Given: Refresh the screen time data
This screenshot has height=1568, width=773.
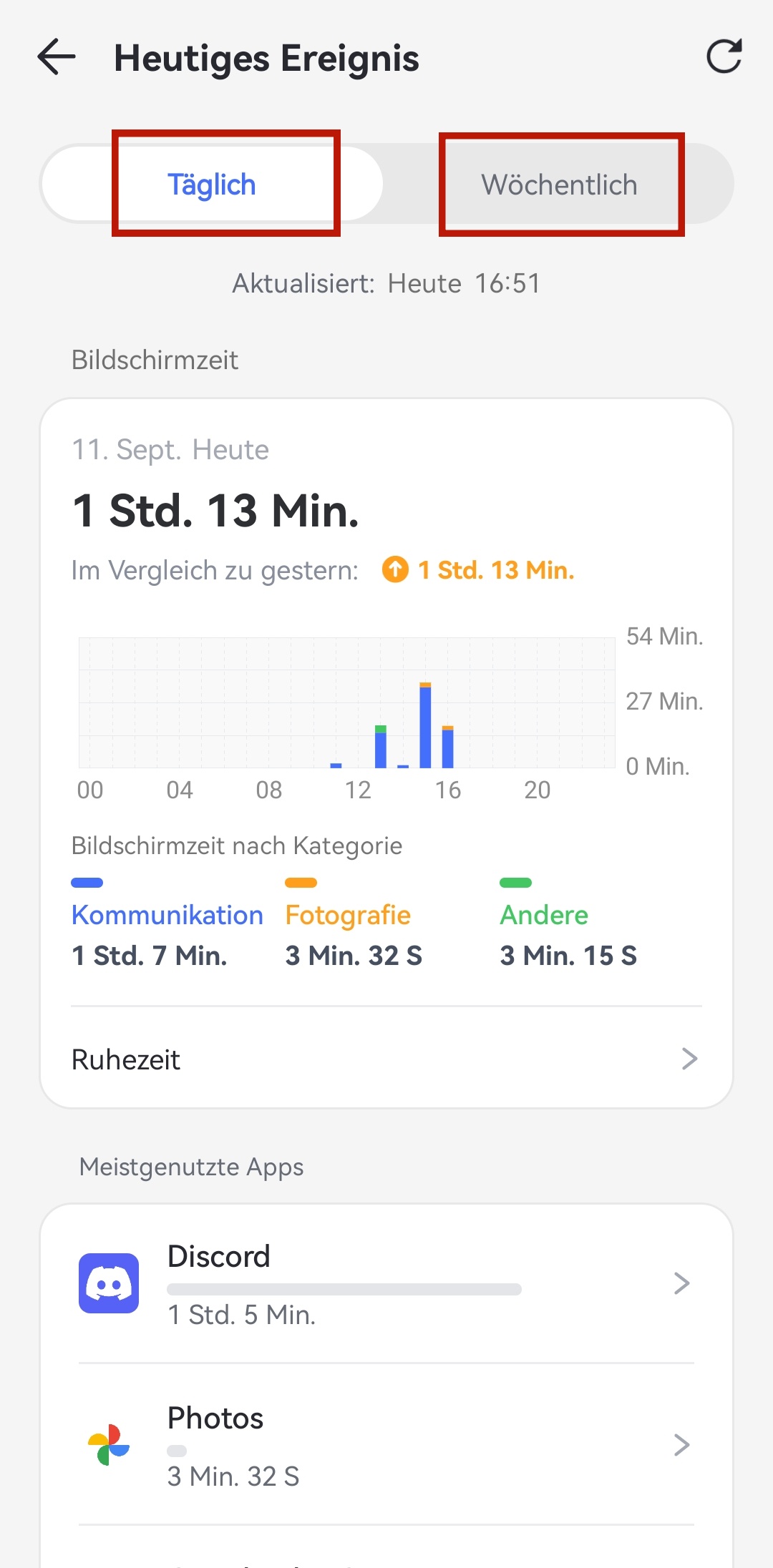Looking at the screenshot, I should [x=724, y=57].
